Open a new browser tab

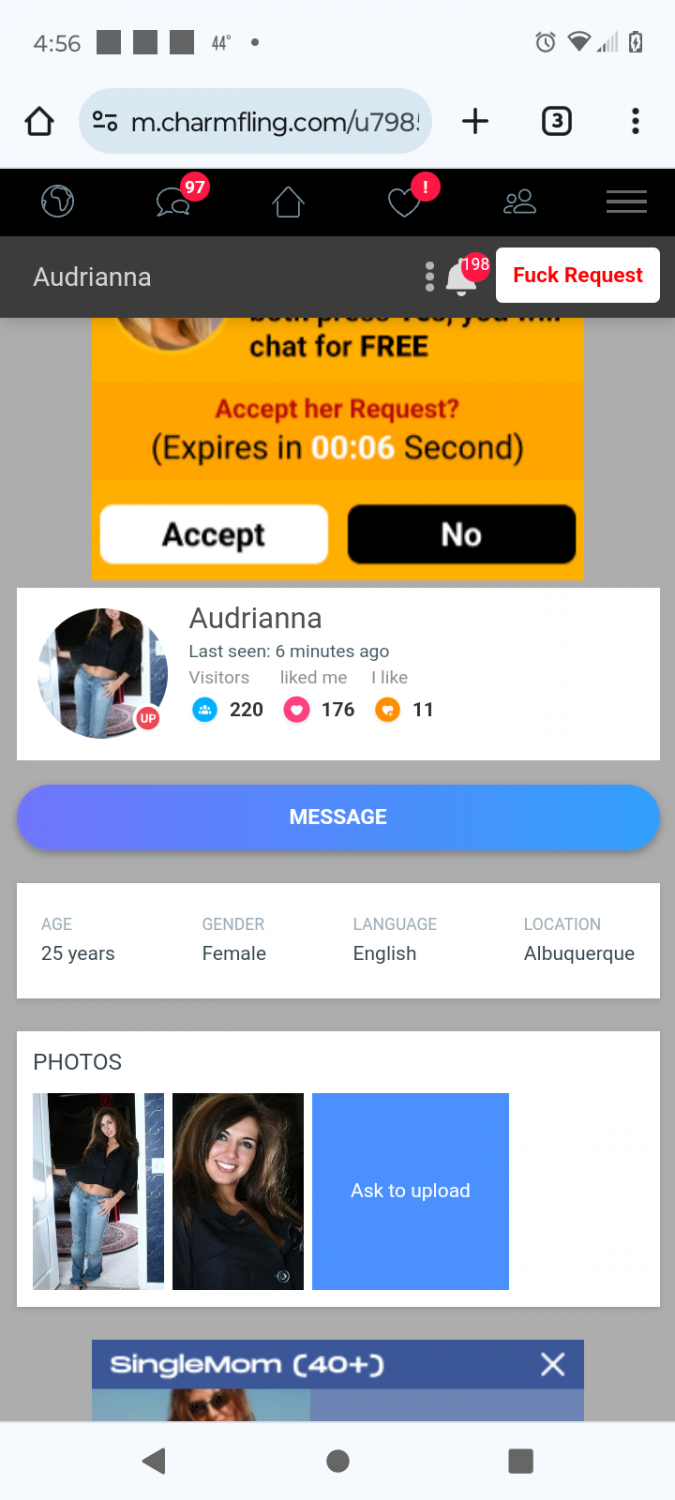[x=475, y=122]
